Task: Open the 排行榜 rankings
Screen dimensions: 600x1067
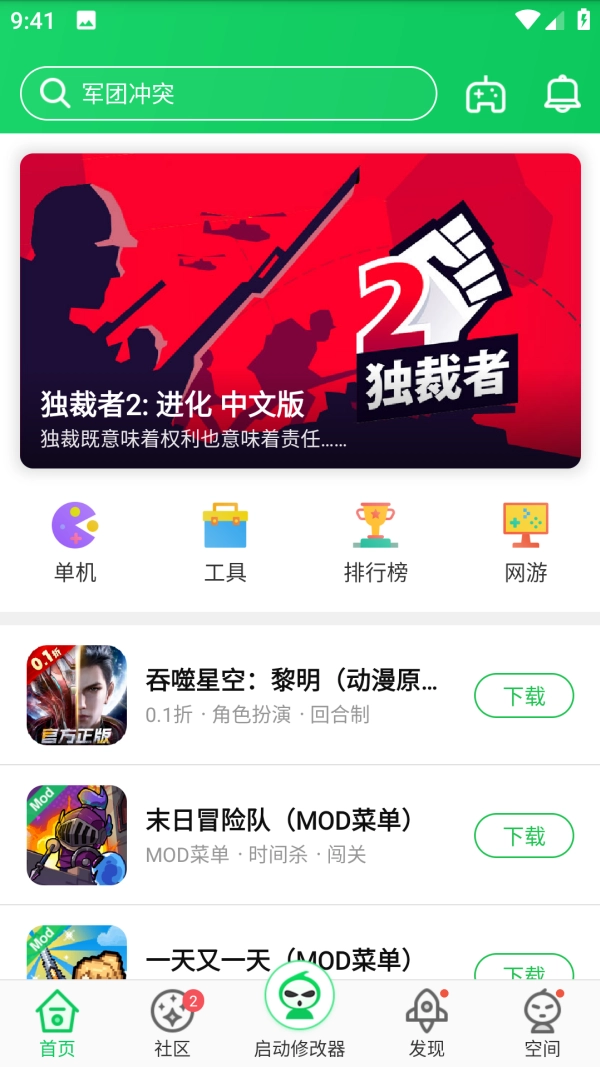Action: pyautogui.click(x=375, y=544)
